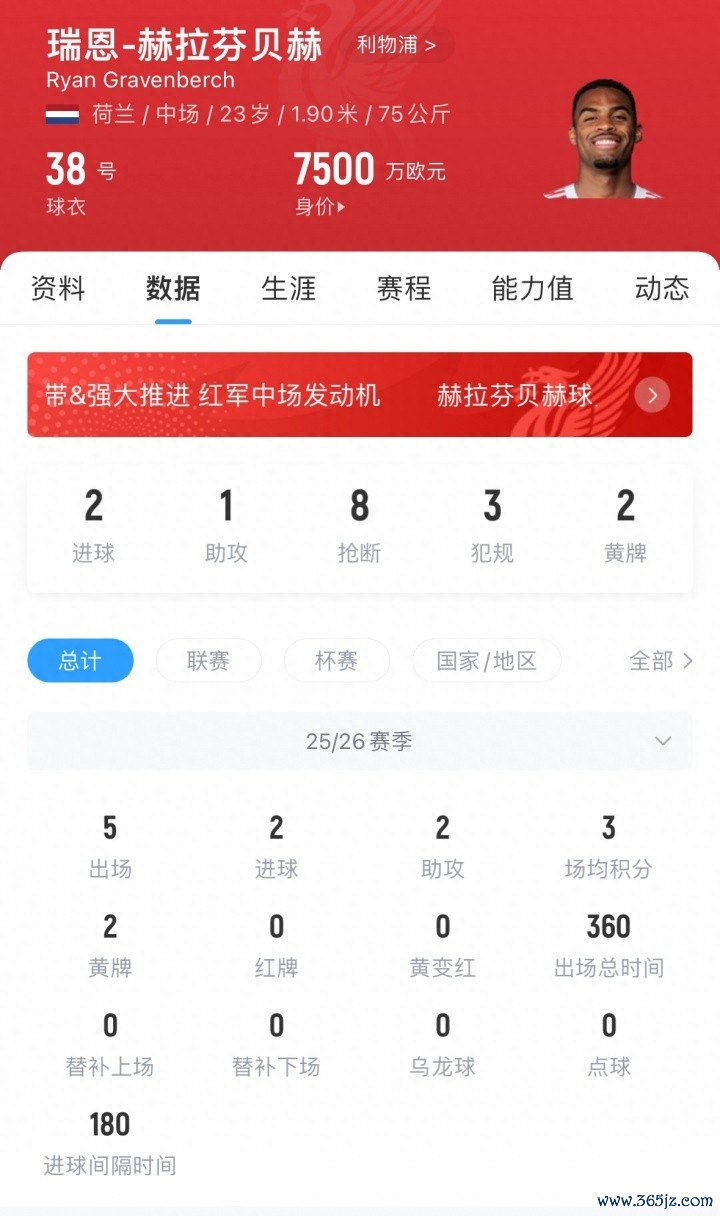Select the 总计 filter chip
The height and width of the screenshot is (1216, 720).
[x=80, y=661]
